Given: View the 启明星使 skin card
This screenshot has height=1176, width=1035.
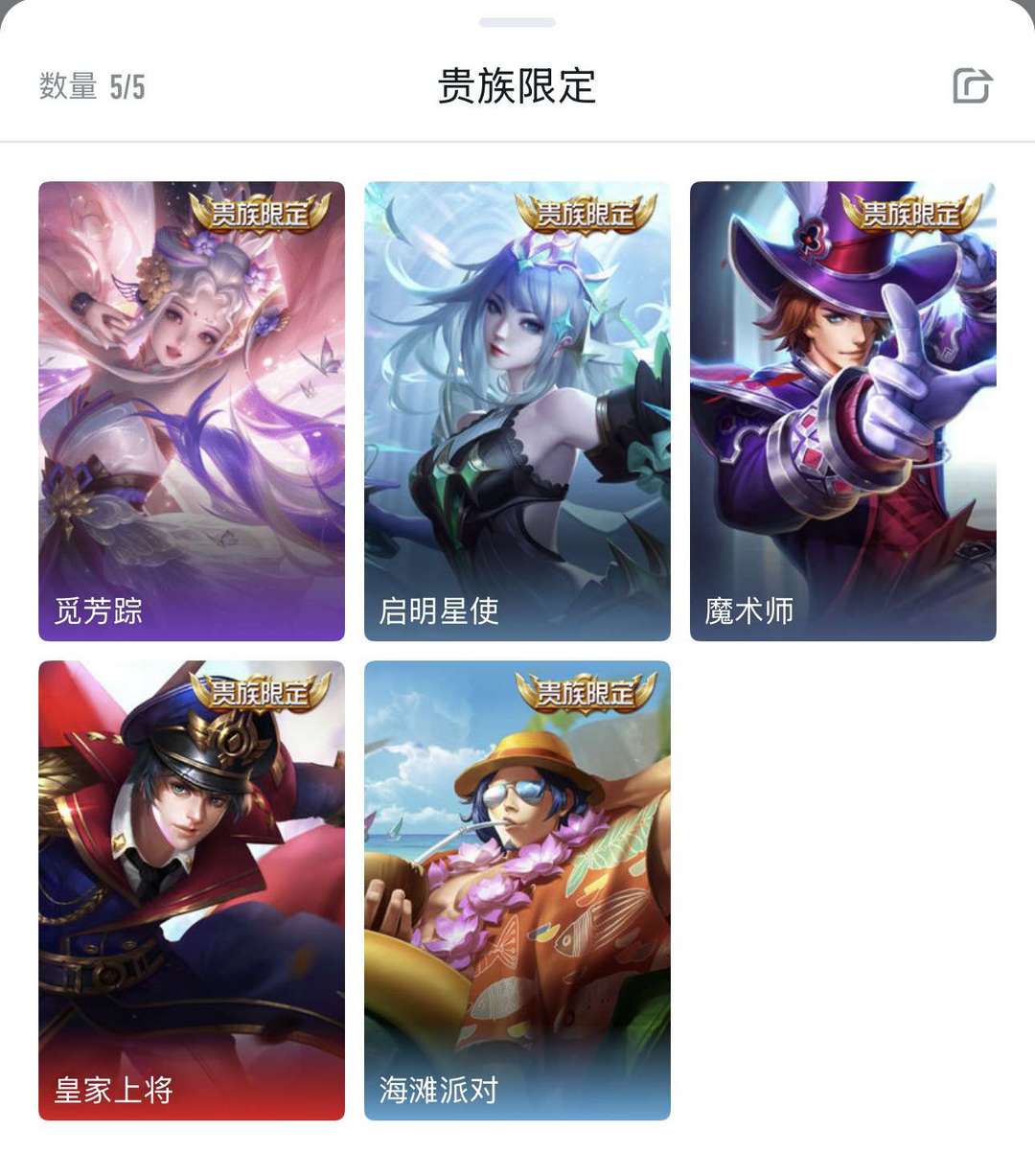Looking at the screenshot, I should (517, 410).
